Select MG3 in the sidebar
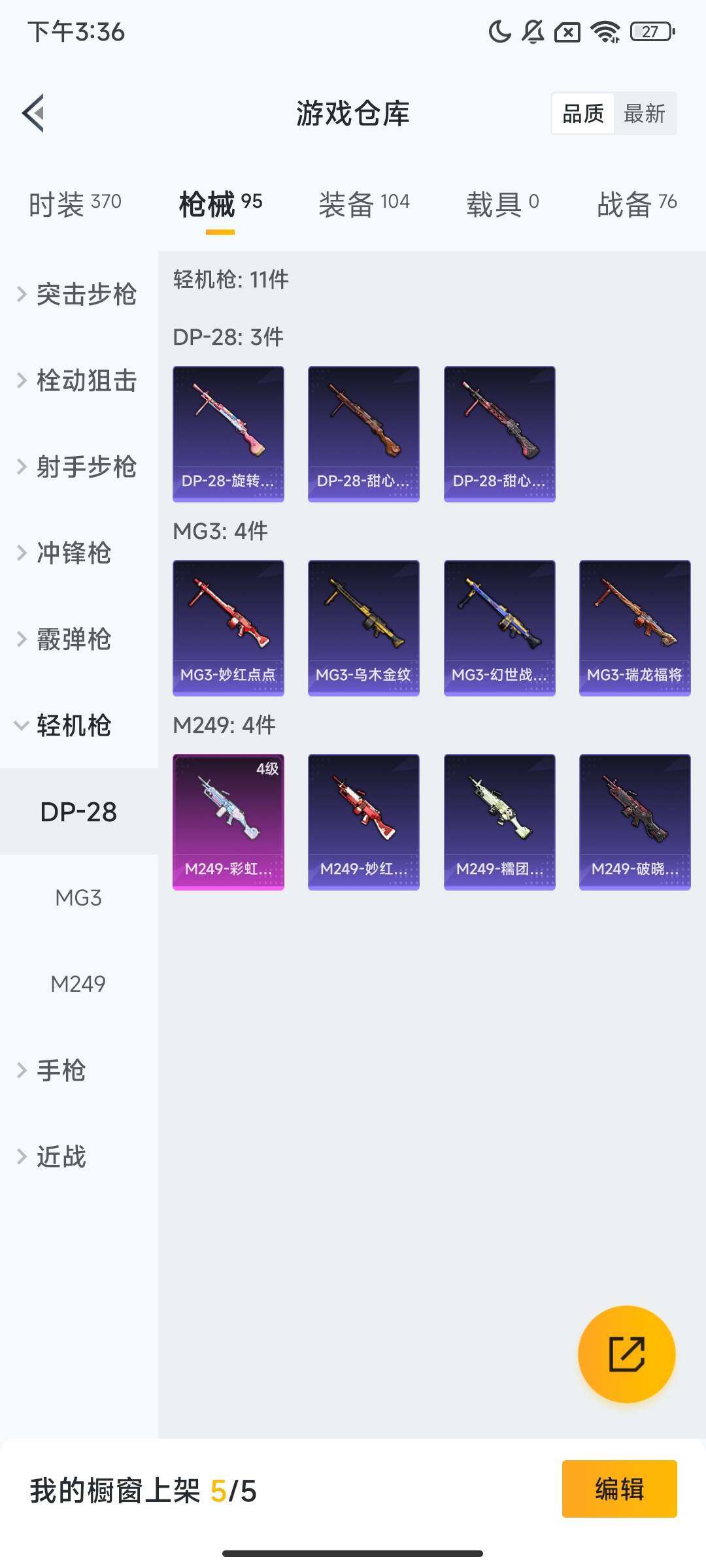This screenshot has width=706, height=1568. [78, 898]
